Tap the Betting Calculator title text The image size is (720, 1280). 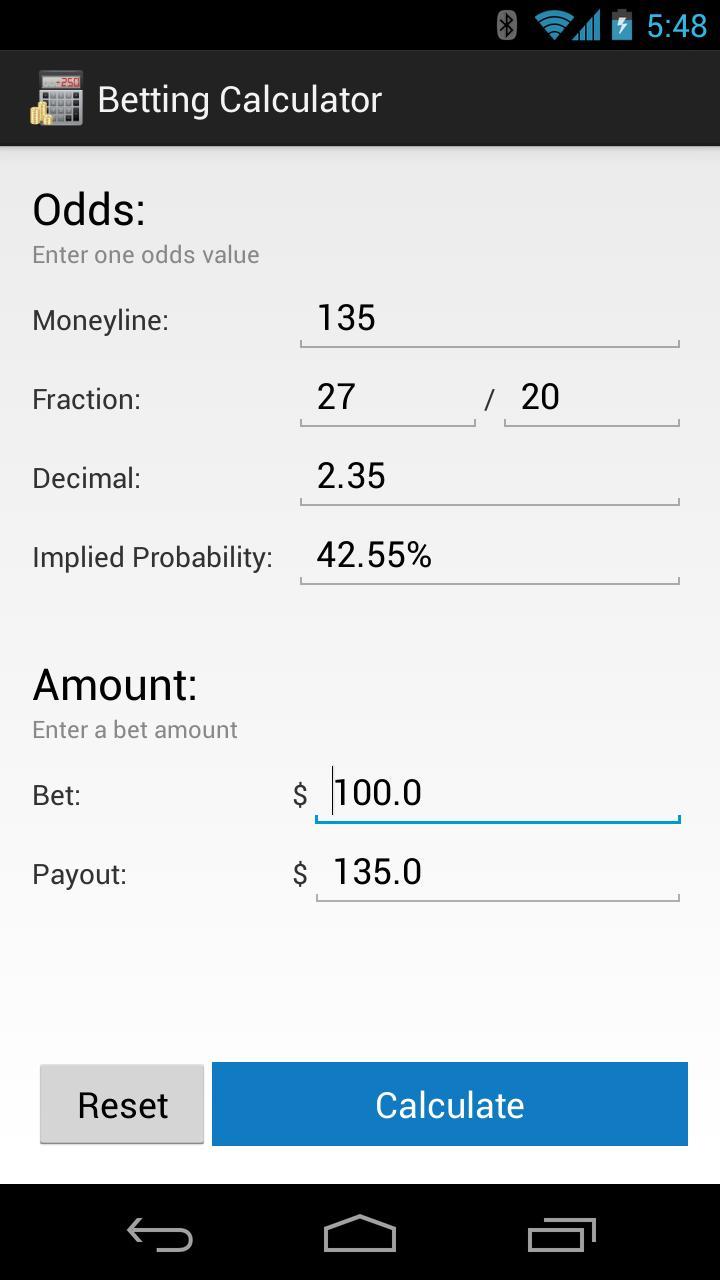pos(239,98)
